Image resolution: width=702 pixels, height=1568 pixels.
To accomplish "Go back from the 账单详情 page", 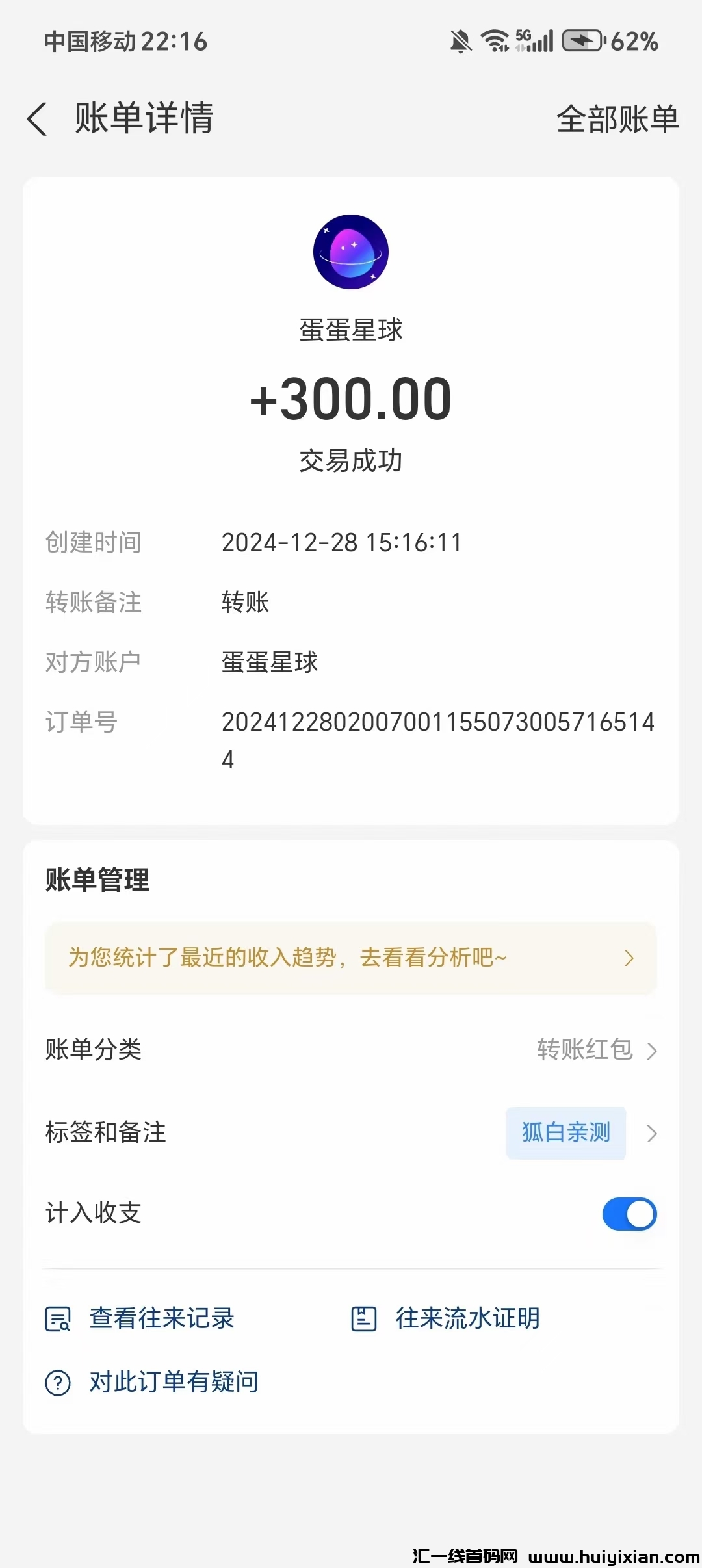I will 38,120.
